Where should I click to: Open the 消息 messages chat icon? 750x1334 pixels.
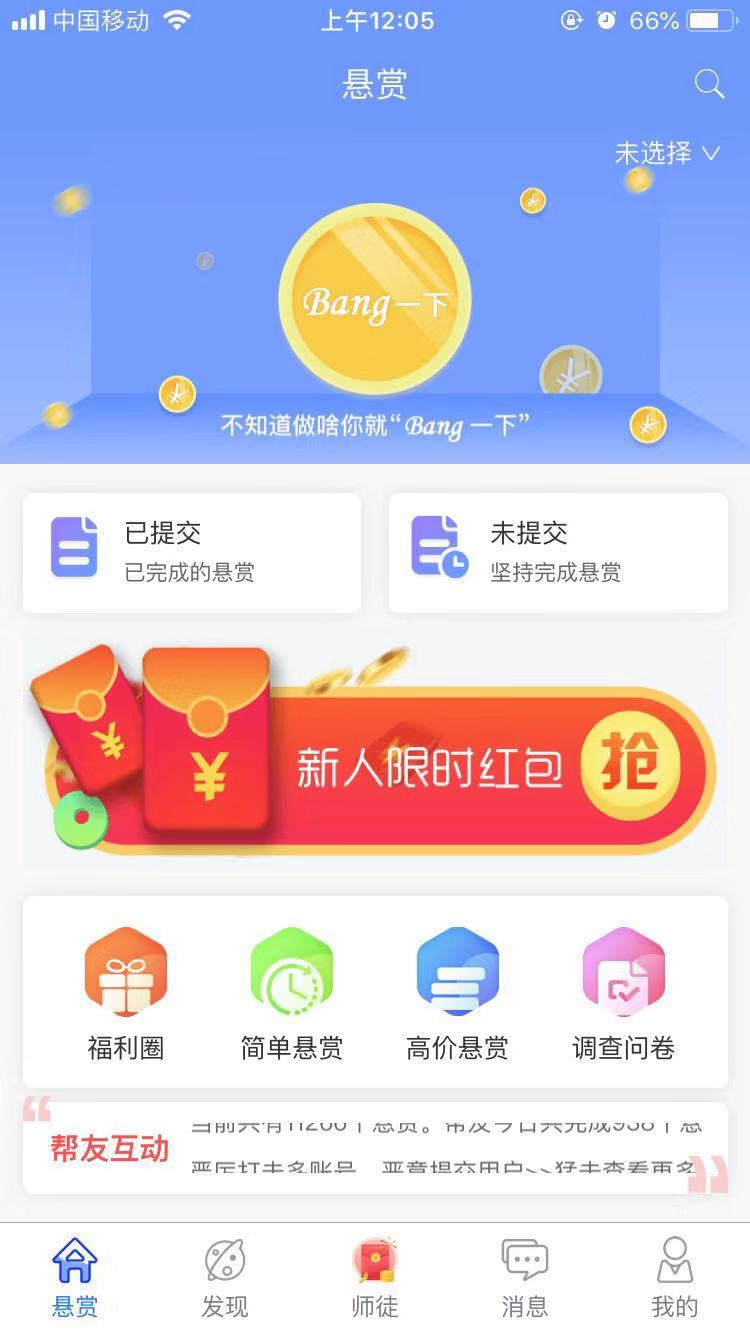[x=524, y=1262]
